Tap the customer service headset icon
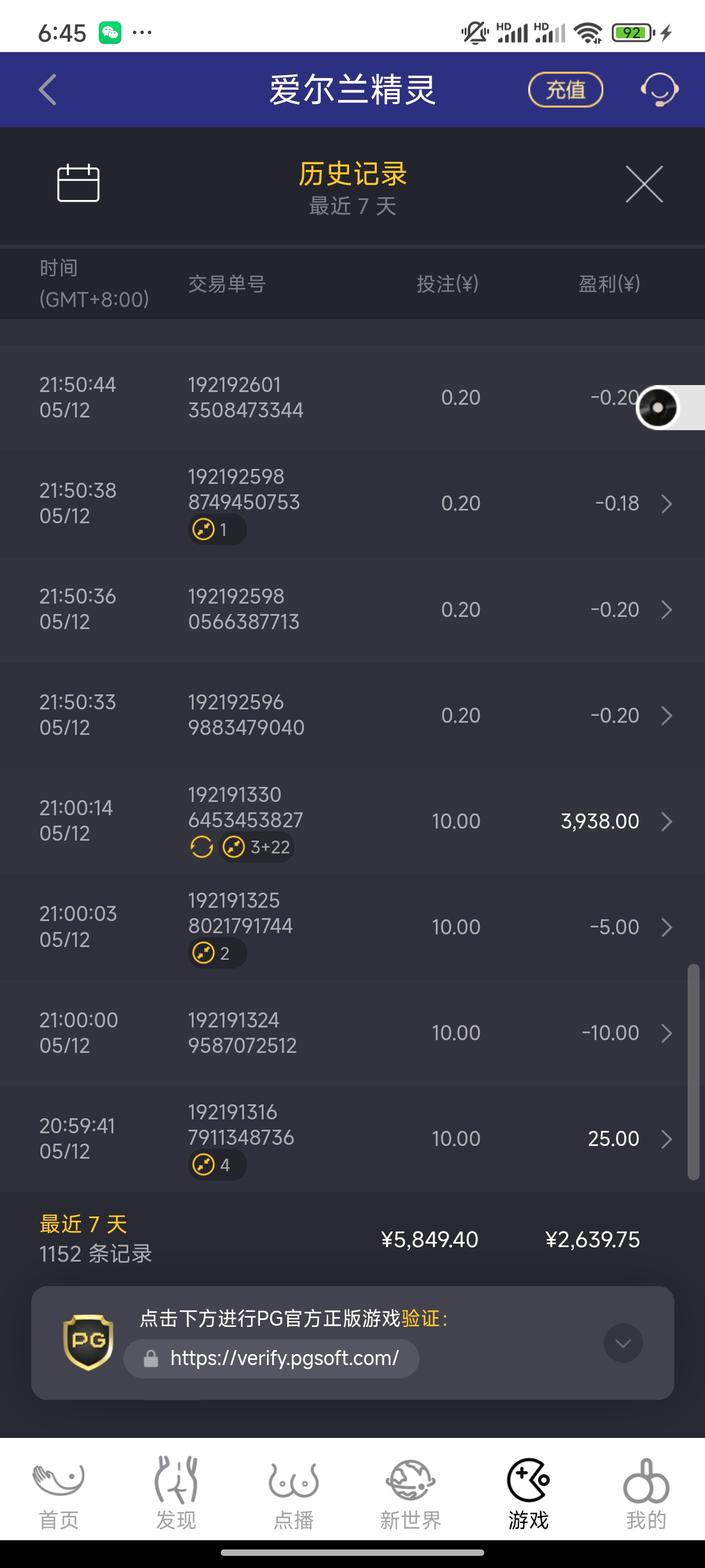 click(659, 90)
